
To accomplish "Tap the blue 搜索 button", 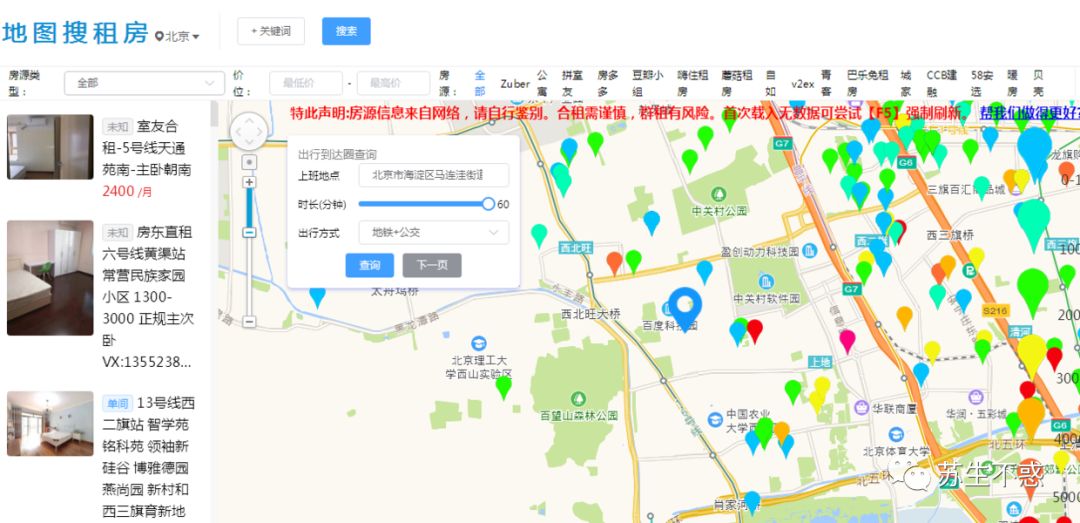I will coord(346,31).
